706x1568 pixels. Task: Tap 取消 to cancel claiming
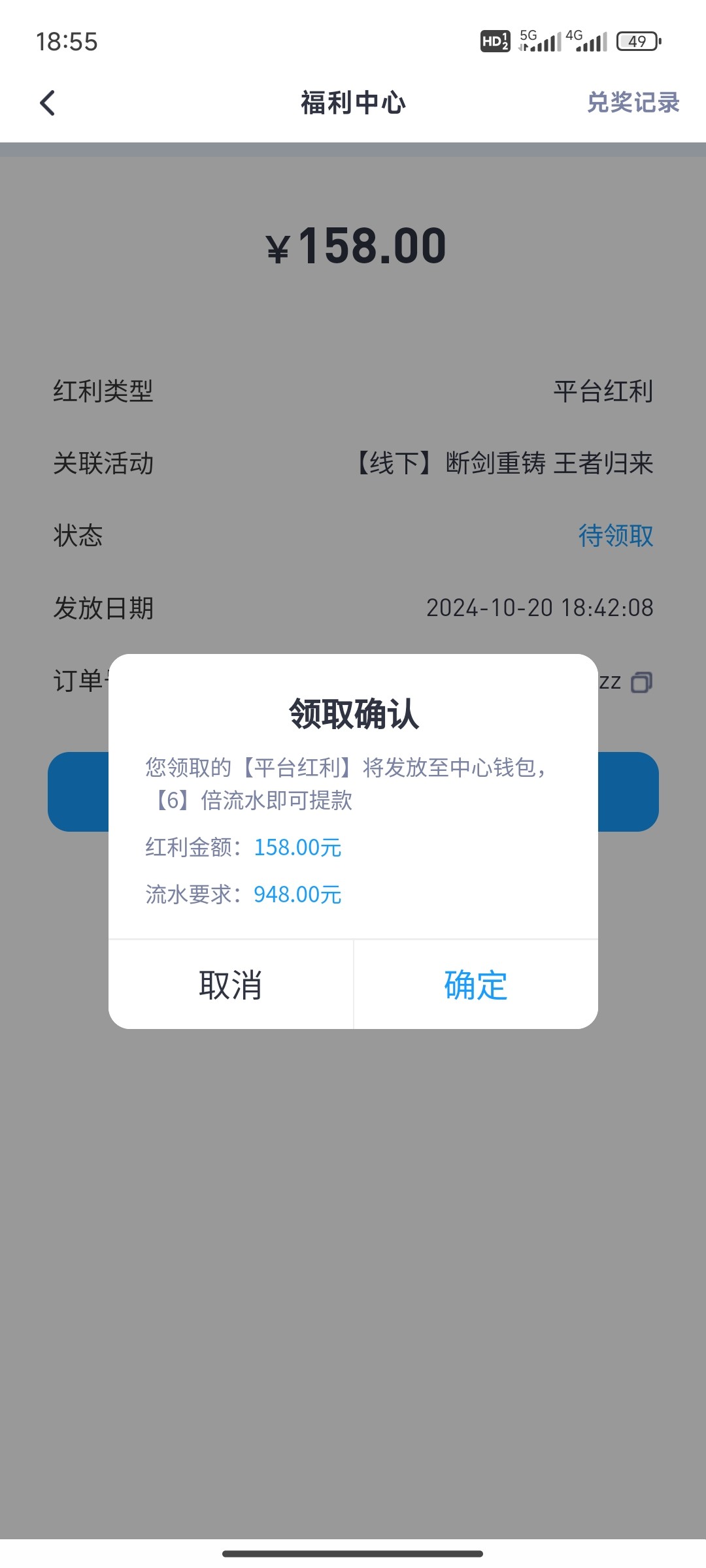click(x=230, y=985)
